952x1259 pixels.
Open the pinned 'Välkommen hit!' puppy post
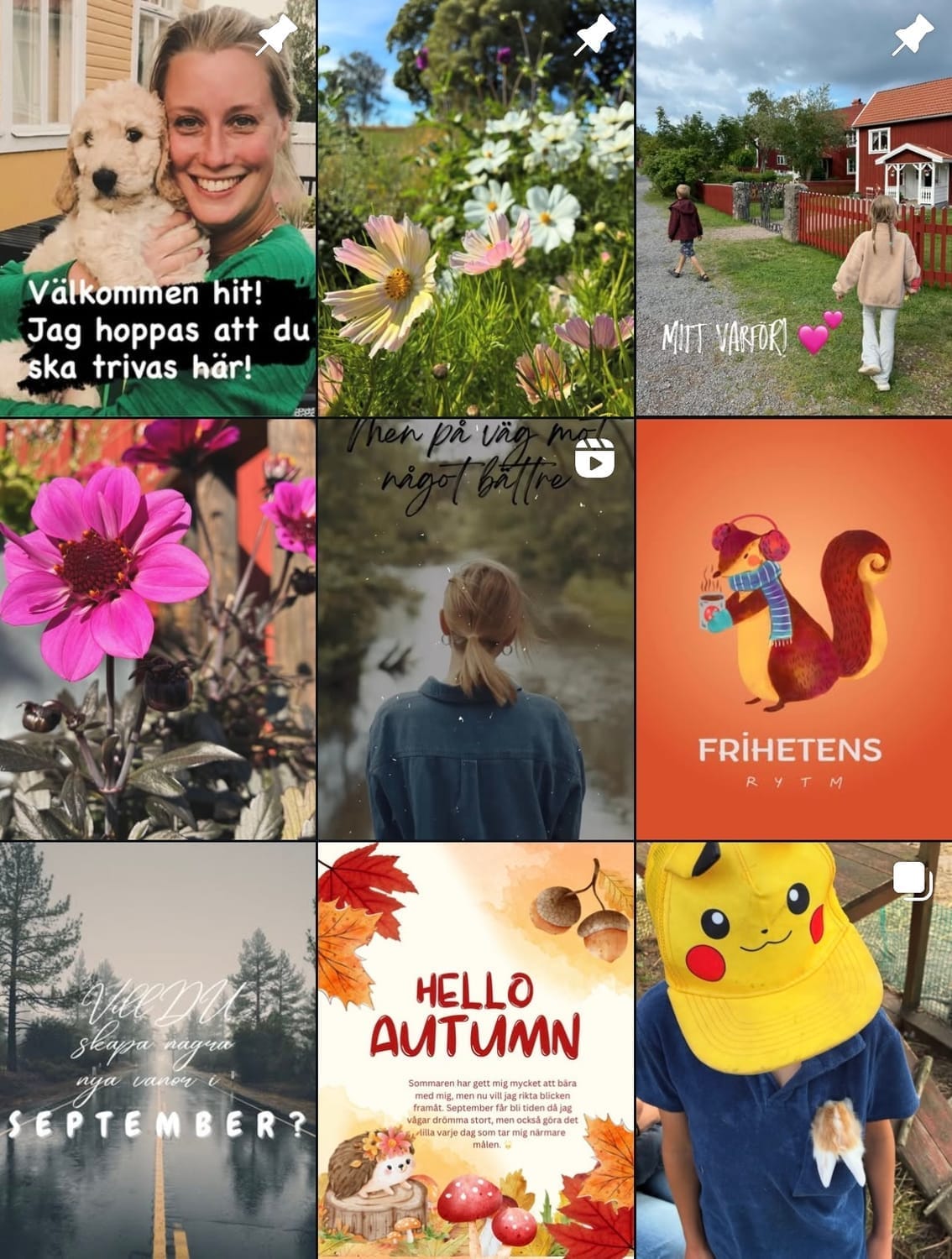[158, 207]
